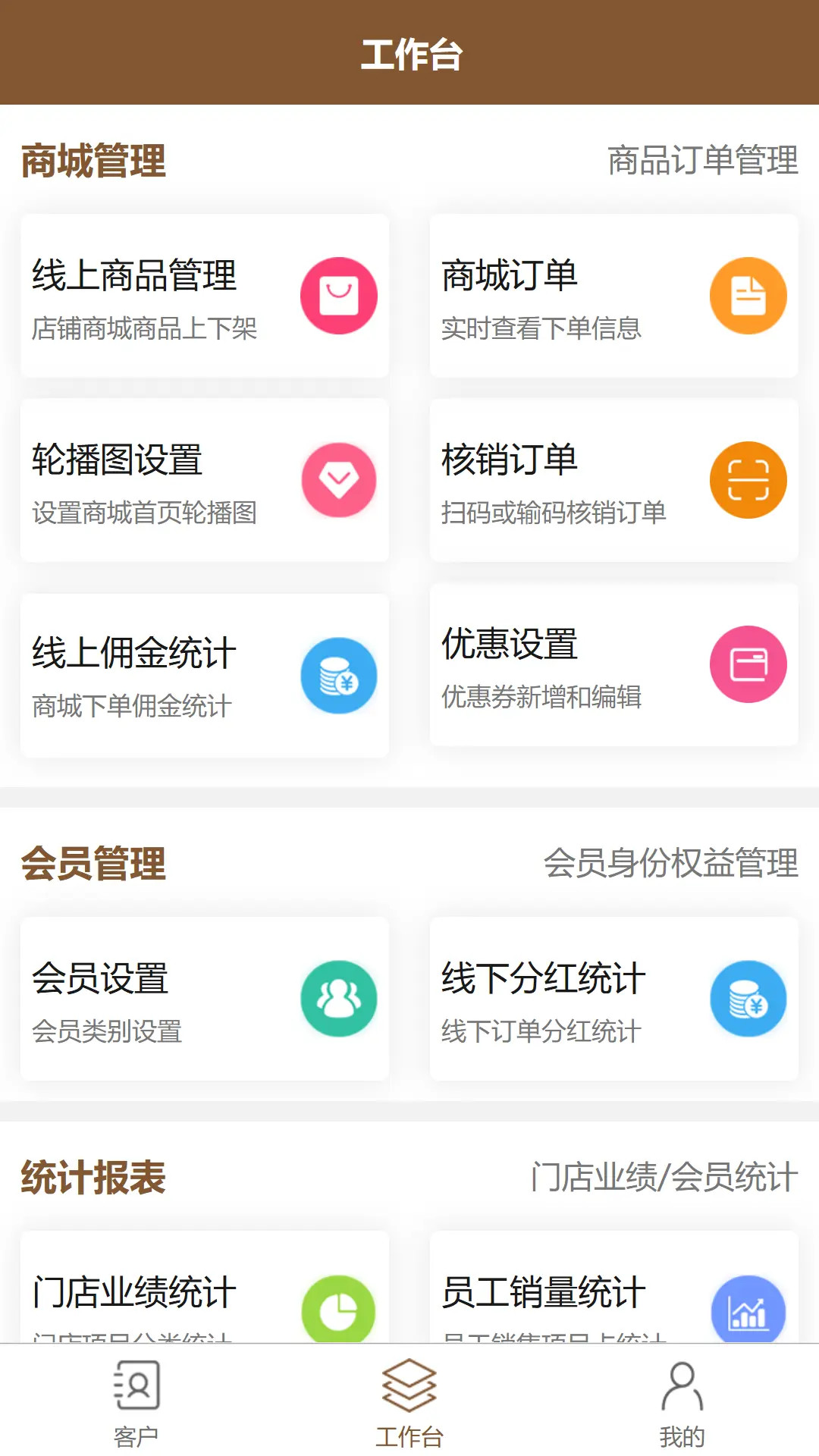Open 商品订单管理 in the 商城管理 section
This screenshot has height=1456, width=819.
tap(701, 159)
